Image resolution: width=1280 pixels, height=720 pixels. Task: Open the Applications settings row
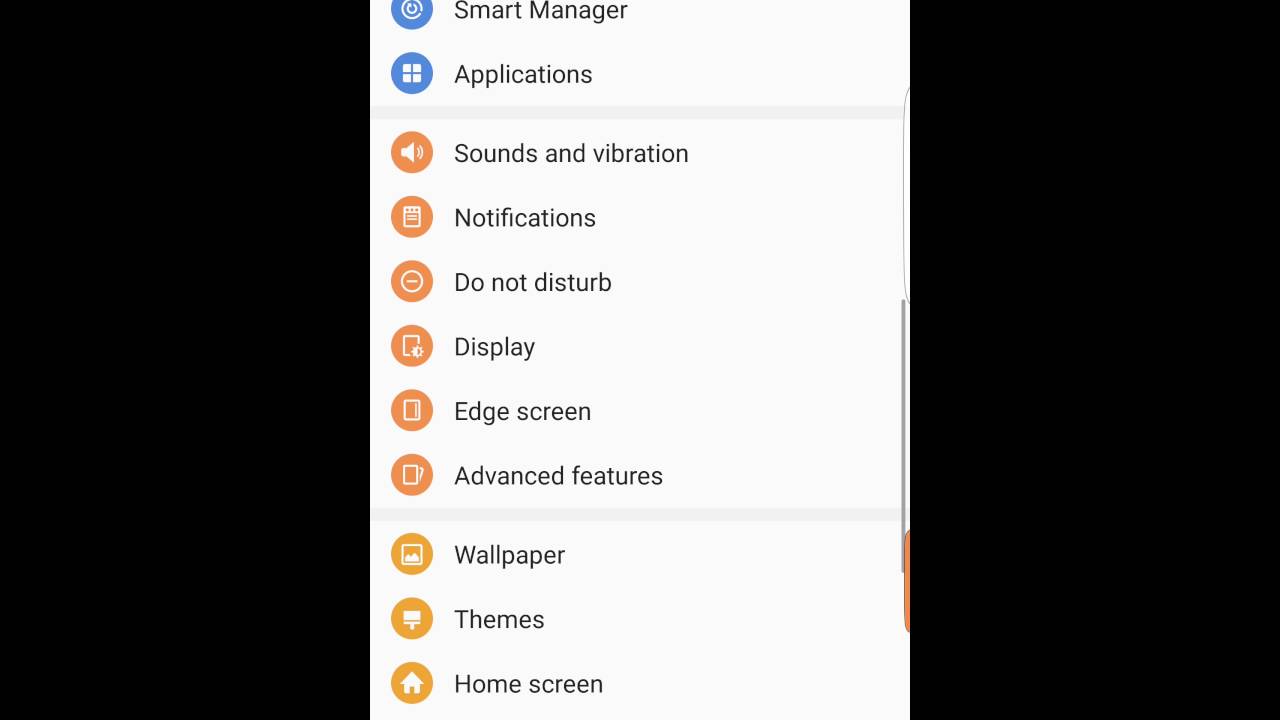coord(523,74)
